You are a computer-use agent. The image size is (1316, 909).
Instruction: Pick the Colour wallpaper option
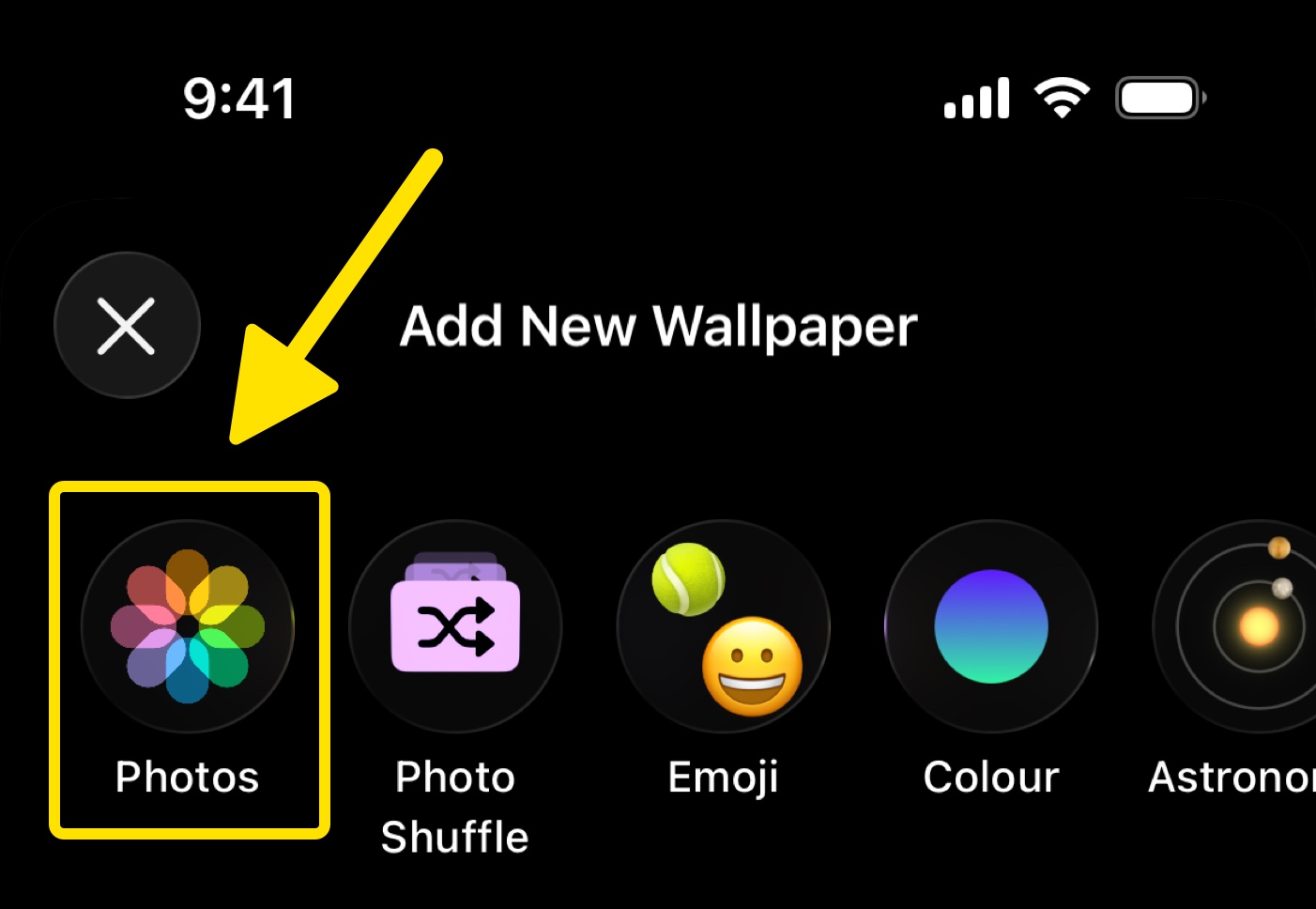(990, 626)
